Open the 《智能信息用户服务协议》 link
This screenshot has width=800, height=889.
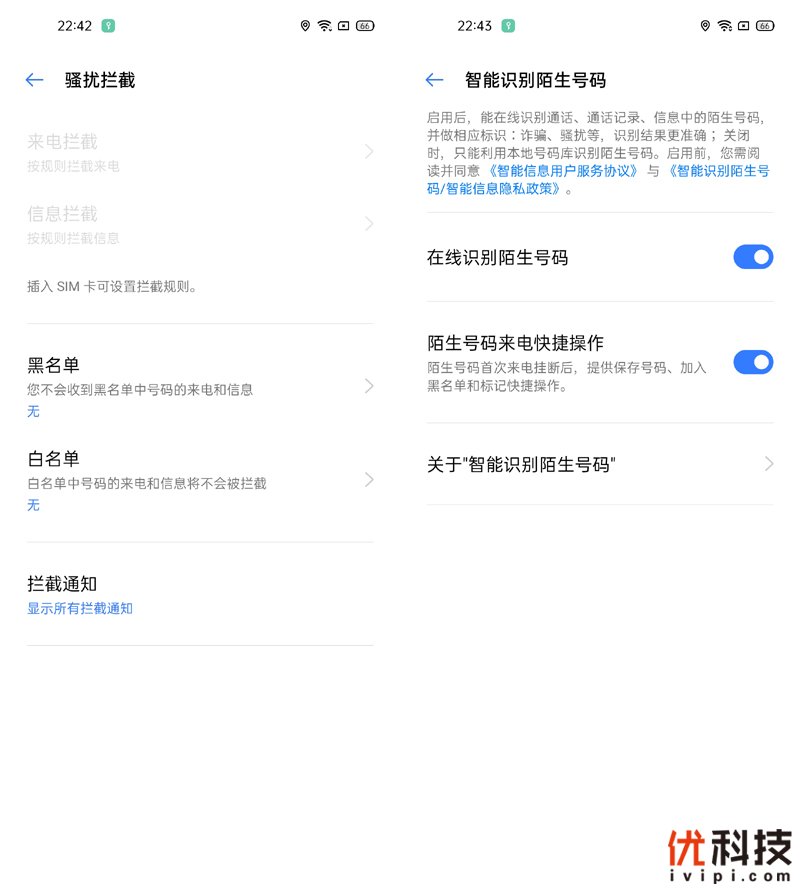(x=564, y=171)
